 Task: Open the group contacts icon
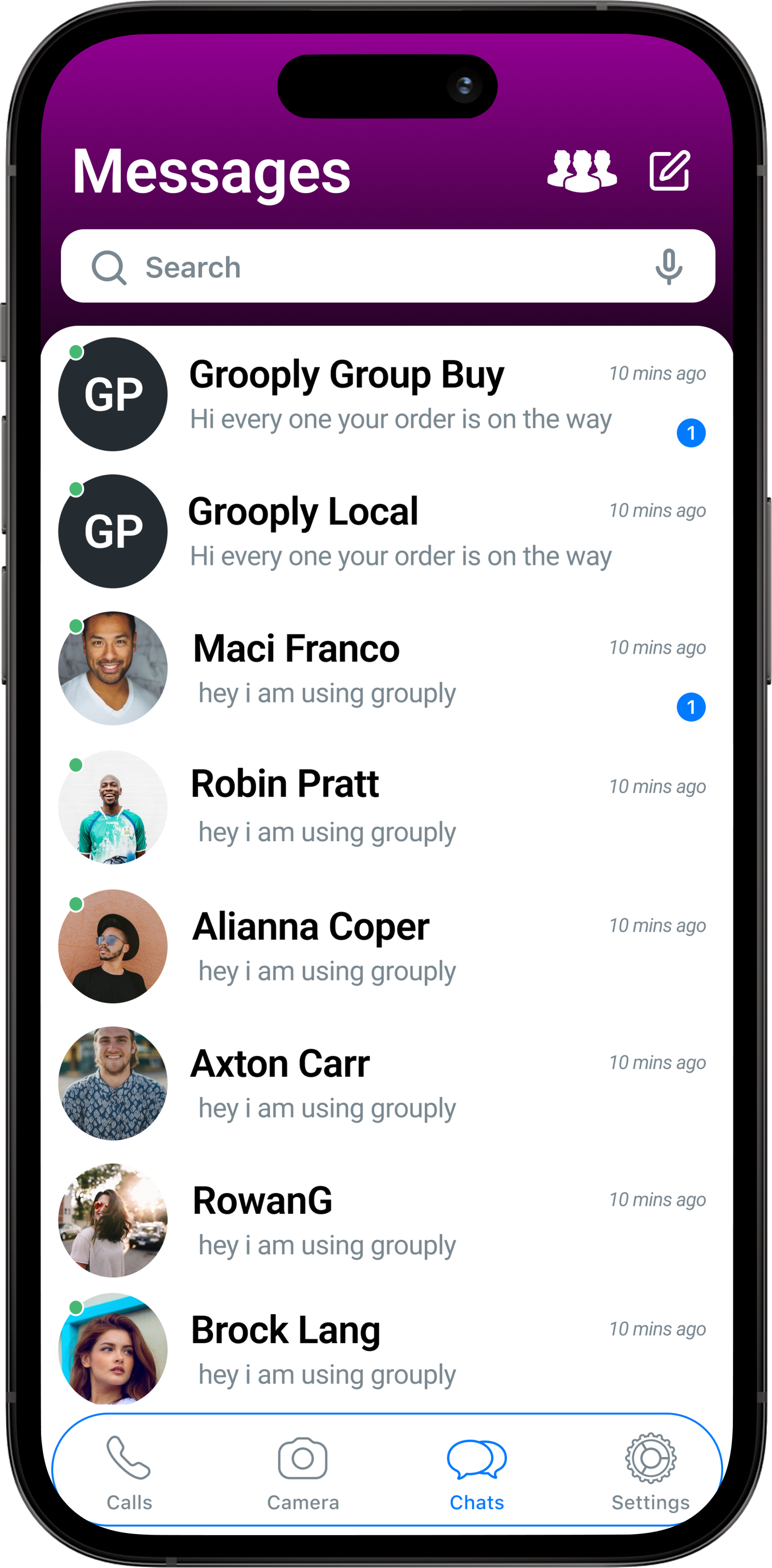pyautogui.click(x=581, y=171)
